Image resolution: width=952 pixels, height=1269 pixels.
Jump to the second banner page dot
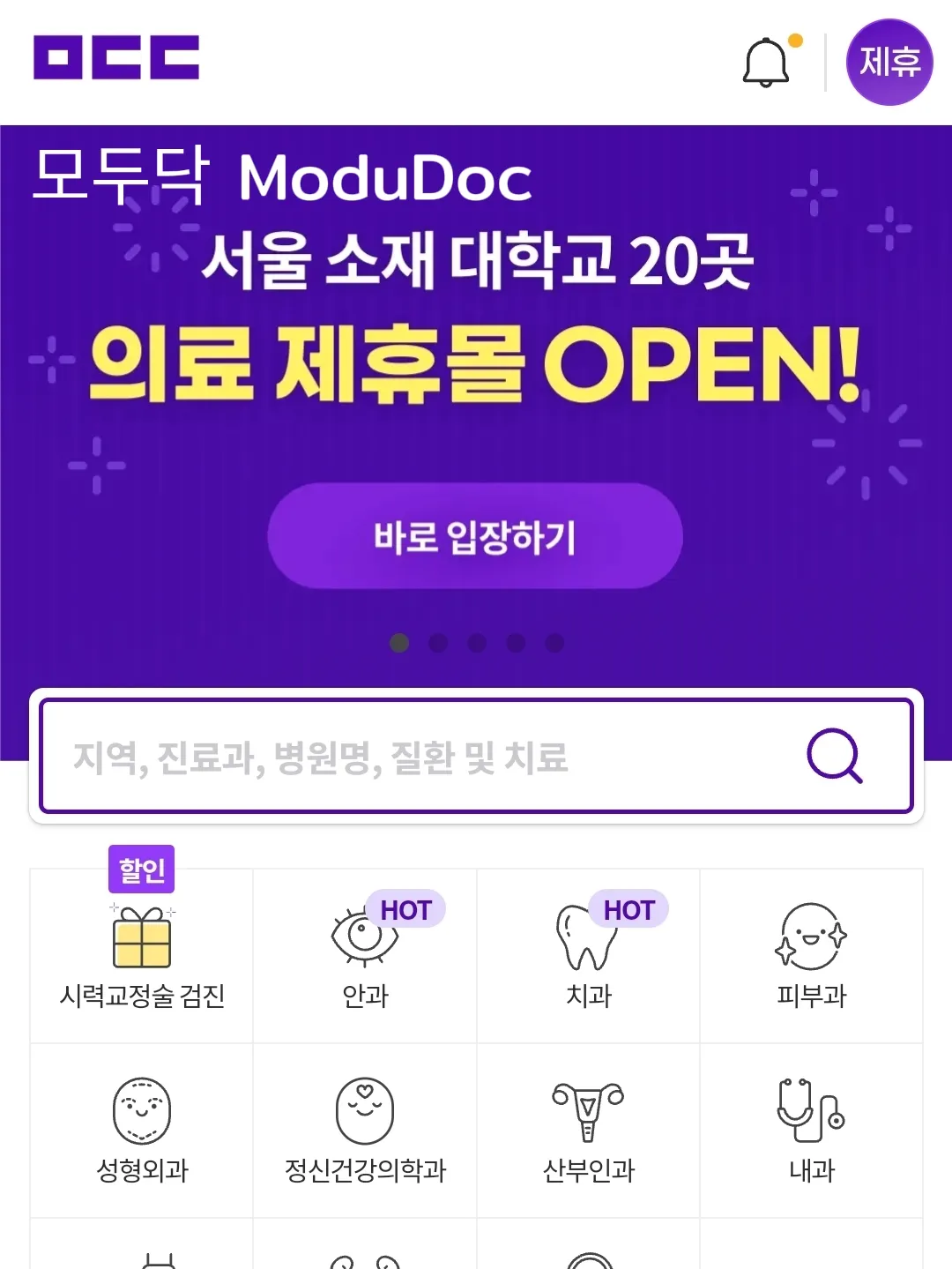(438, 643)
